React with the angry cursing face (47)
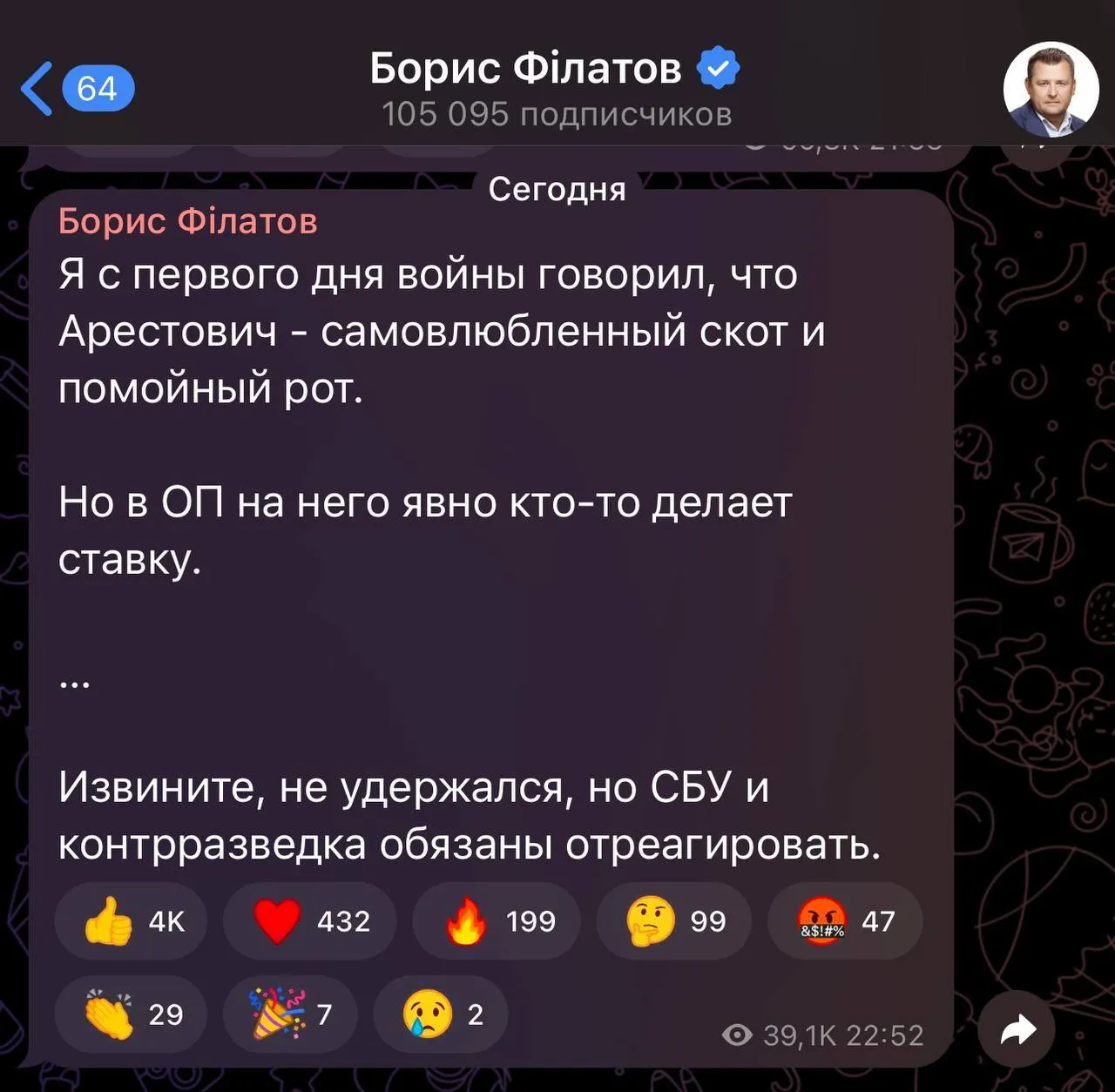Viewport: 1115px width, 1092px height. (844, 921)
